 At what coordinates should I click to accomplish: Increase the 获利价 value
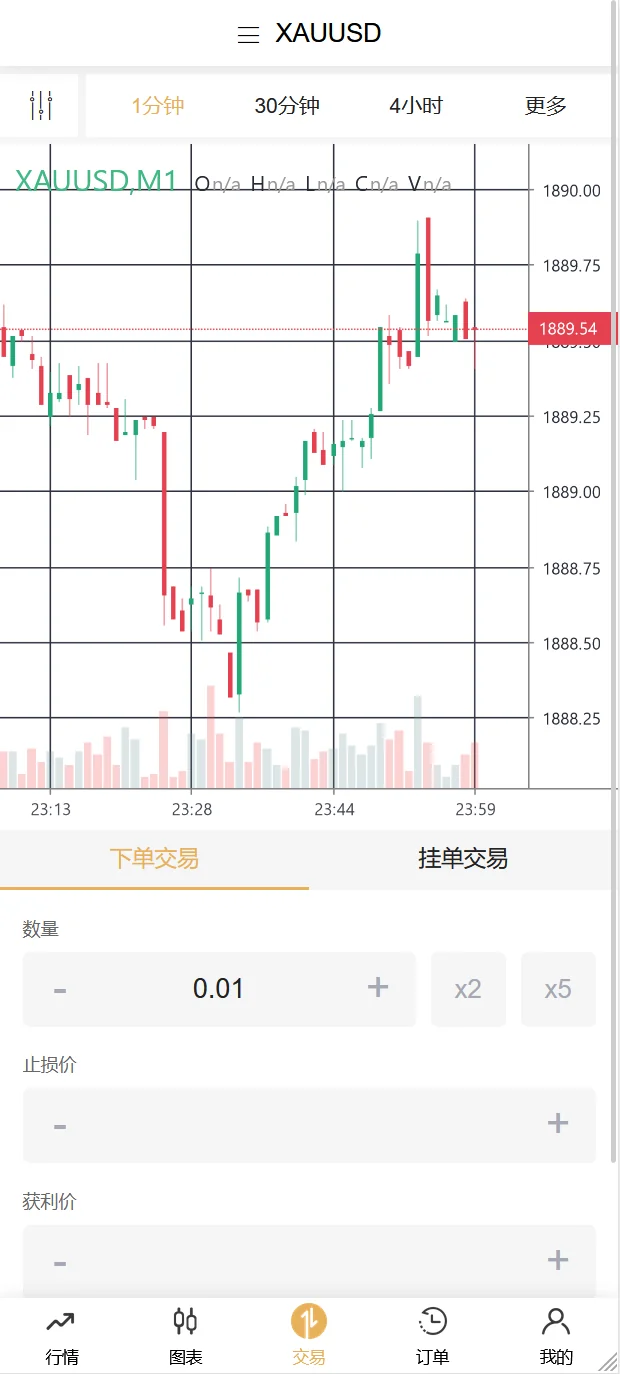[x=558, y=1260]
